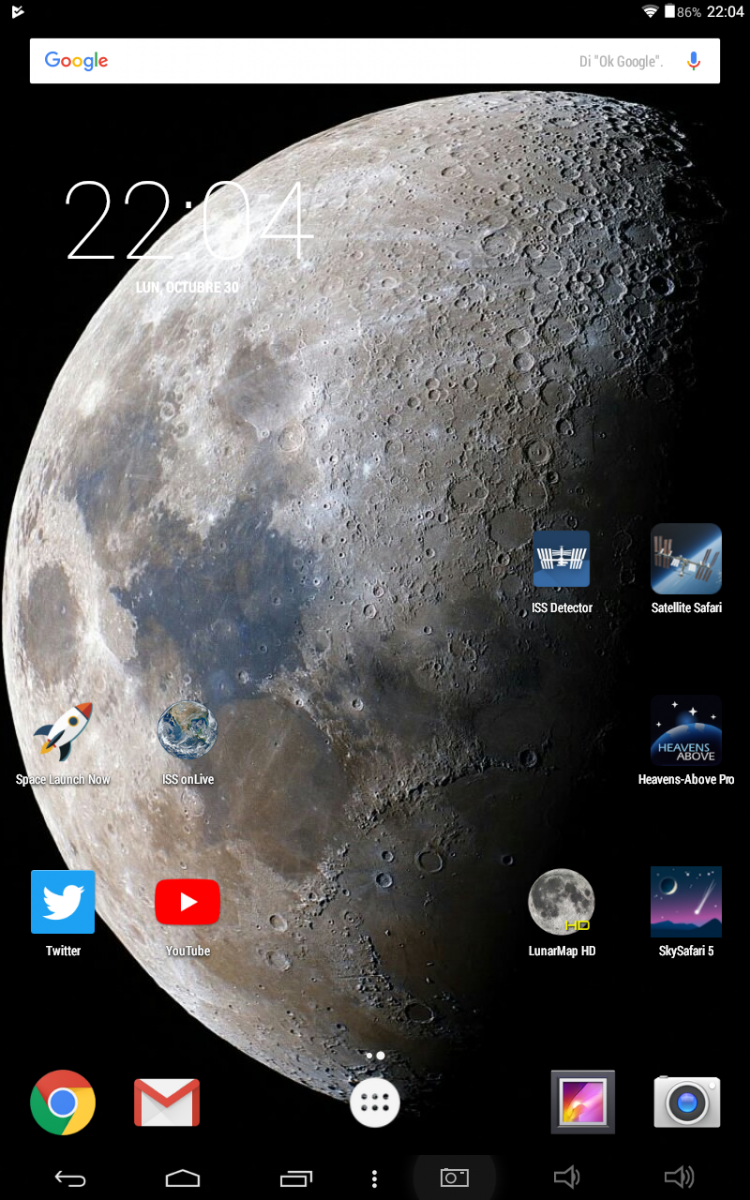Viewport: 750px width, 1200px height.
Task: Open the app drawer
Action: (375, 1103)
